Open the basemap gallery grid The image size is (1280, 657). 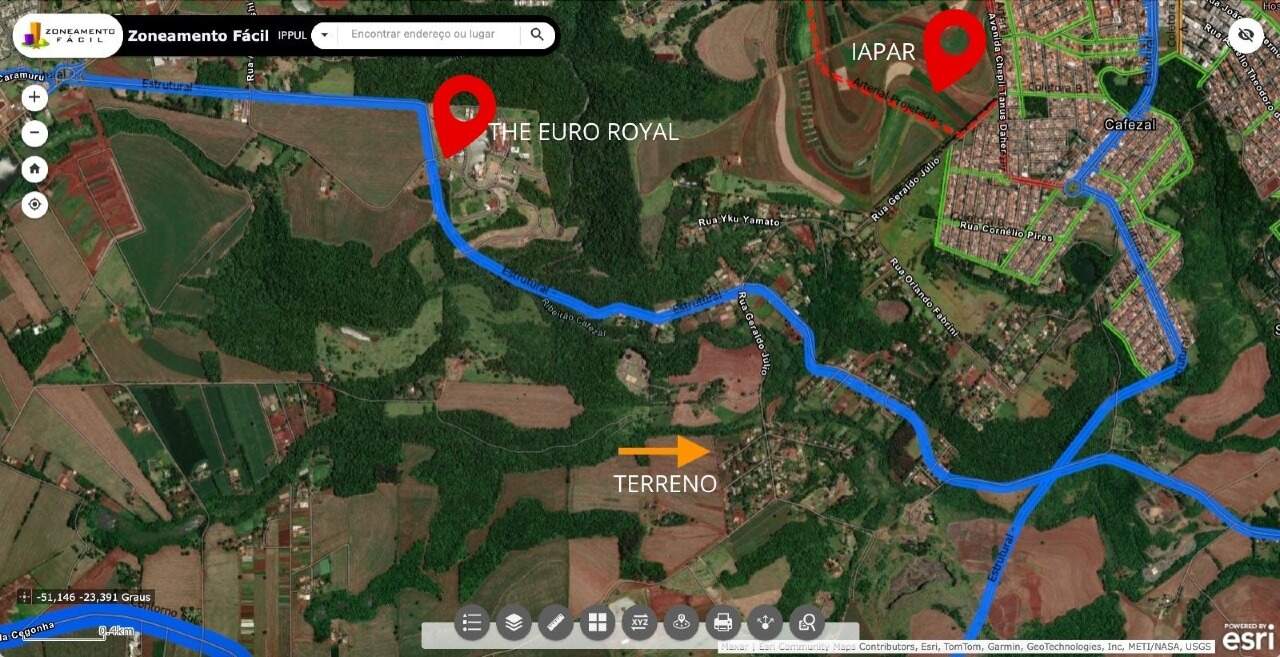pos(598,623)
